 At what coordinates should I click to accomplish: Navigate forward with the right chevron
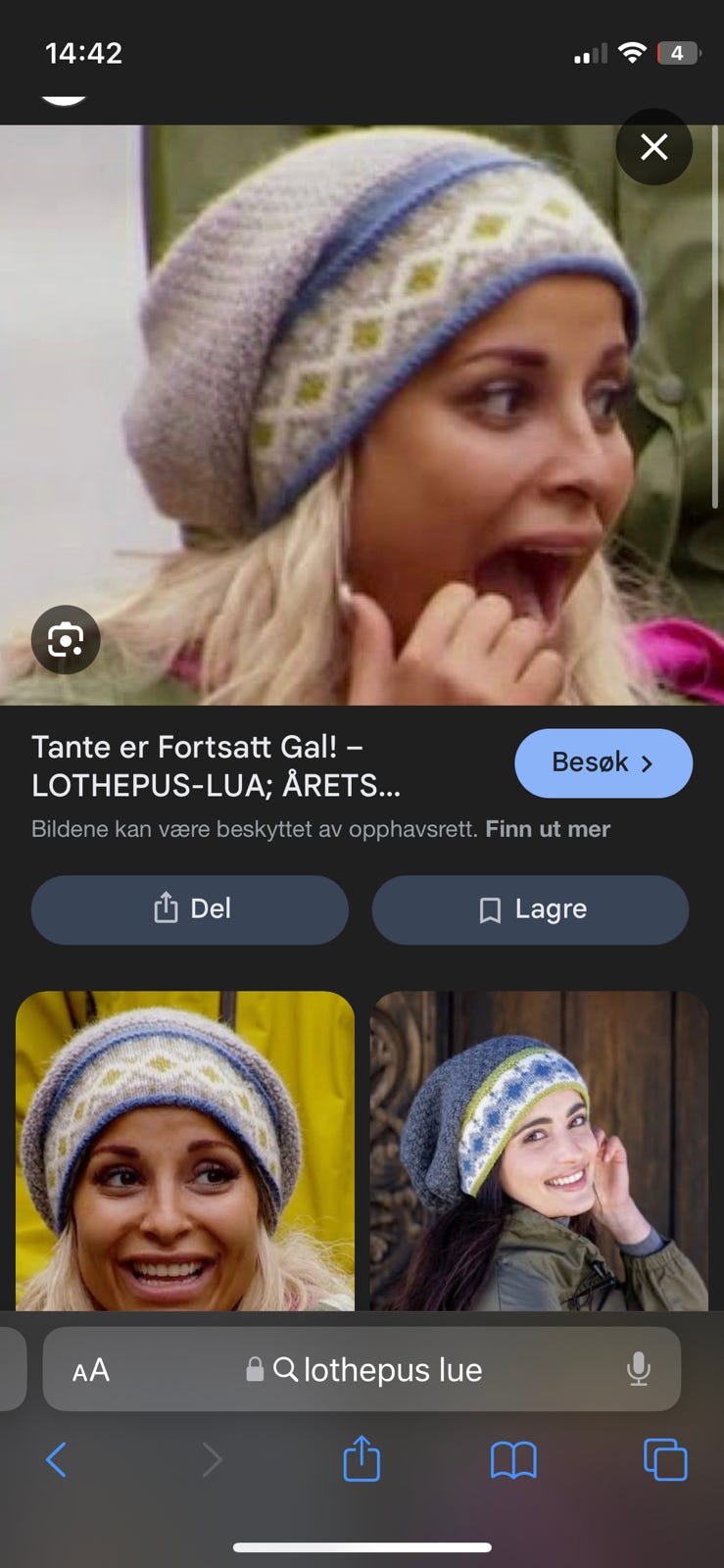[213, 1459]
